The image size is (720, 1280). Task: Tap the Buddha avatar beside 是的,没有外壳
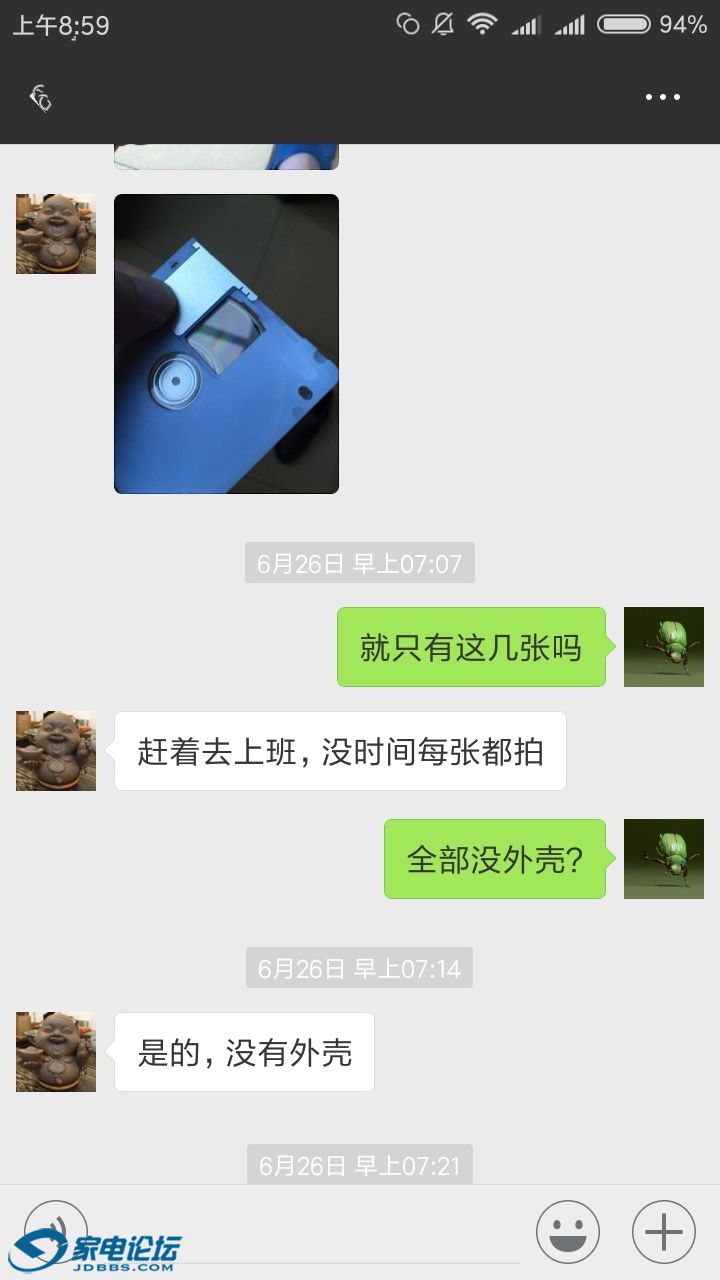56,1051
